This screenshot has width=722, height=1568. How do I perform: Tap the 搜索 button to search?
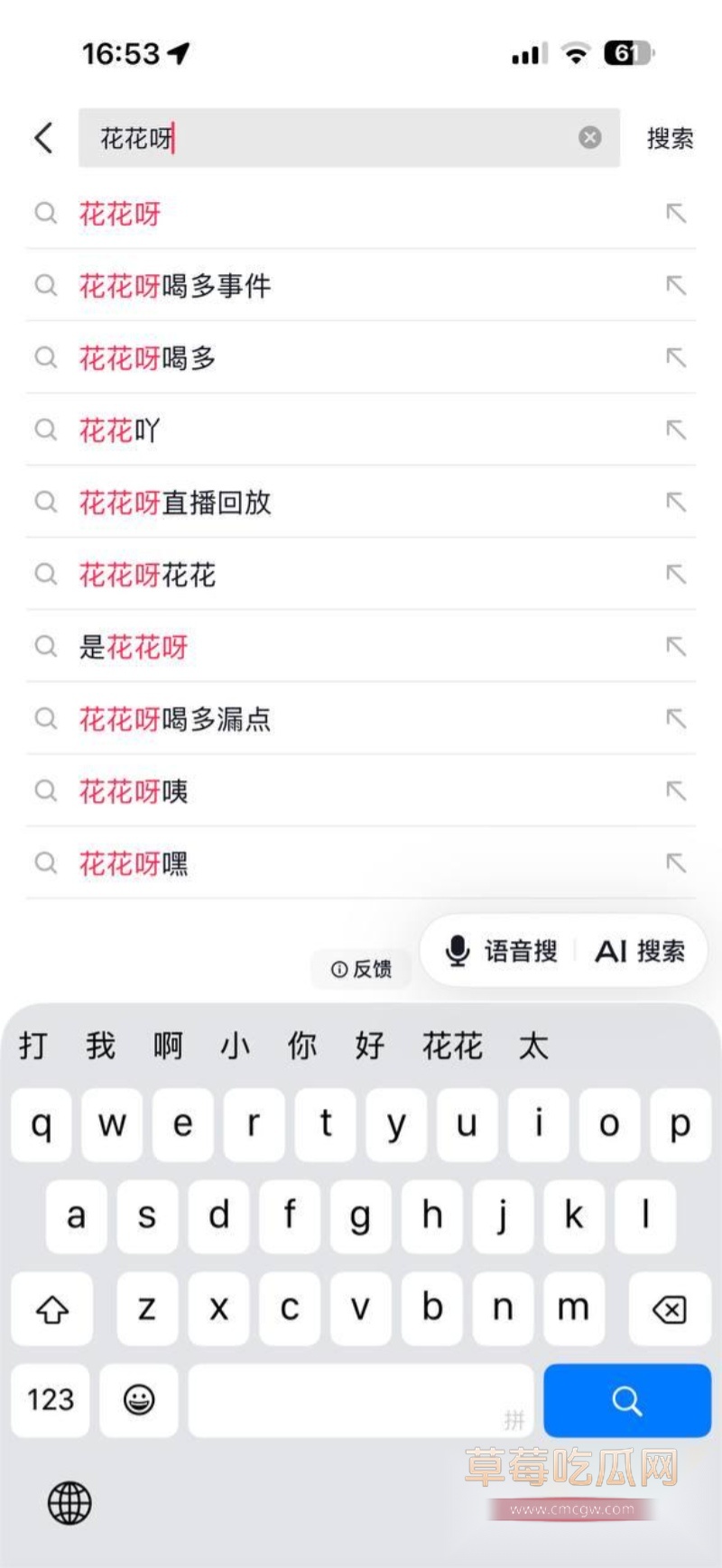[669, 137]
